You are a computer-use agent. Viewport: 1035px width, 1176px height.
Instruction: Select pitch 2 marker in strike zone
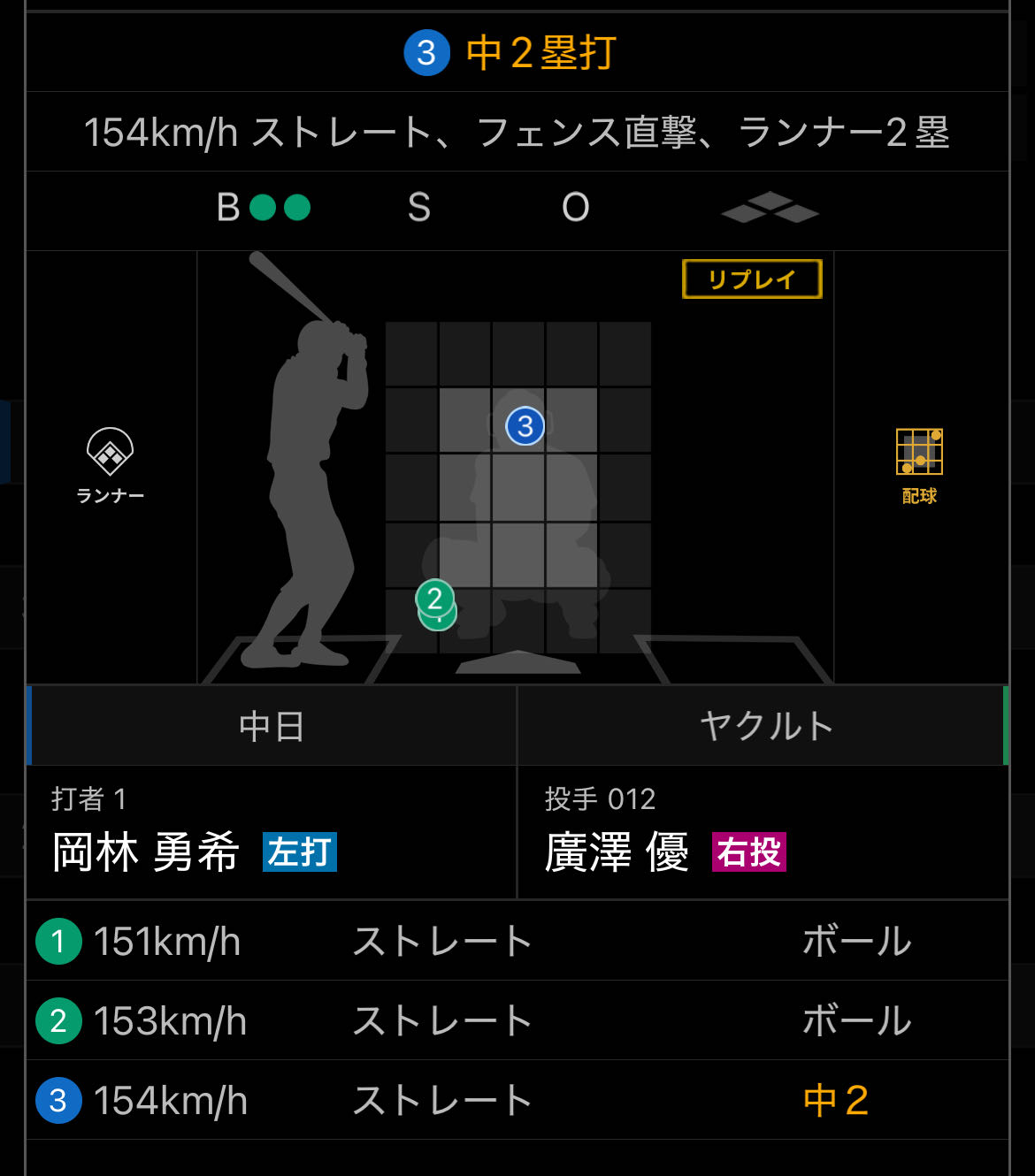pyautogui.click(x=434, y=597)
